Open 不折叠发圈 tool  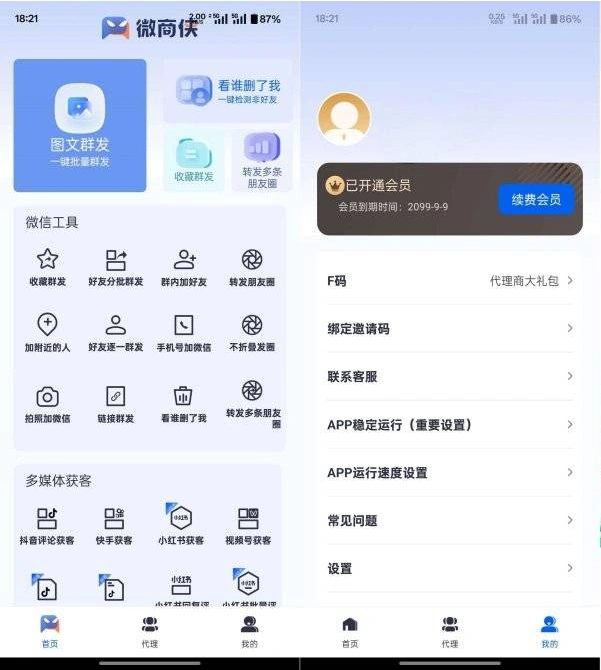click(252, 333)
